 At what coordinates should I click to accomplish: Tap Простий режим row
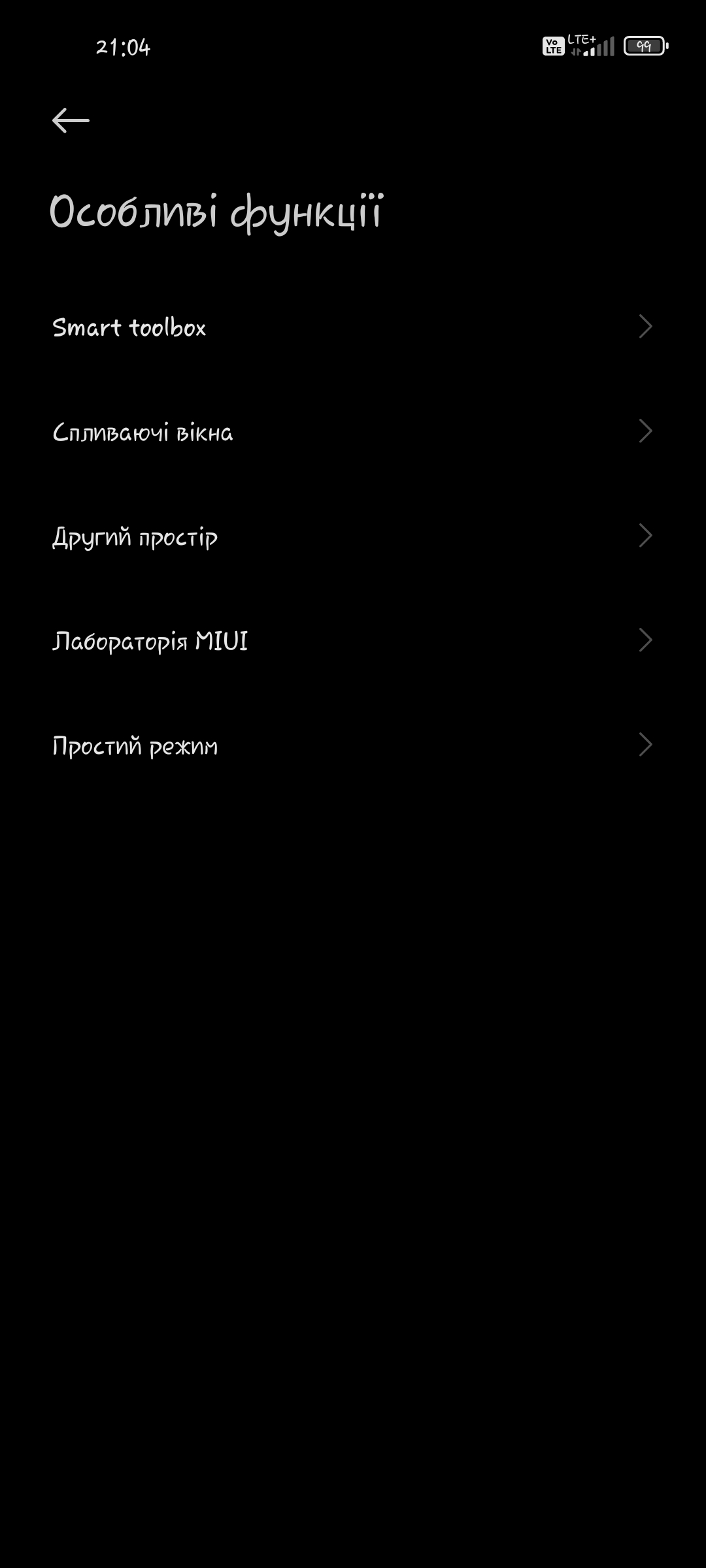(353, 745)
